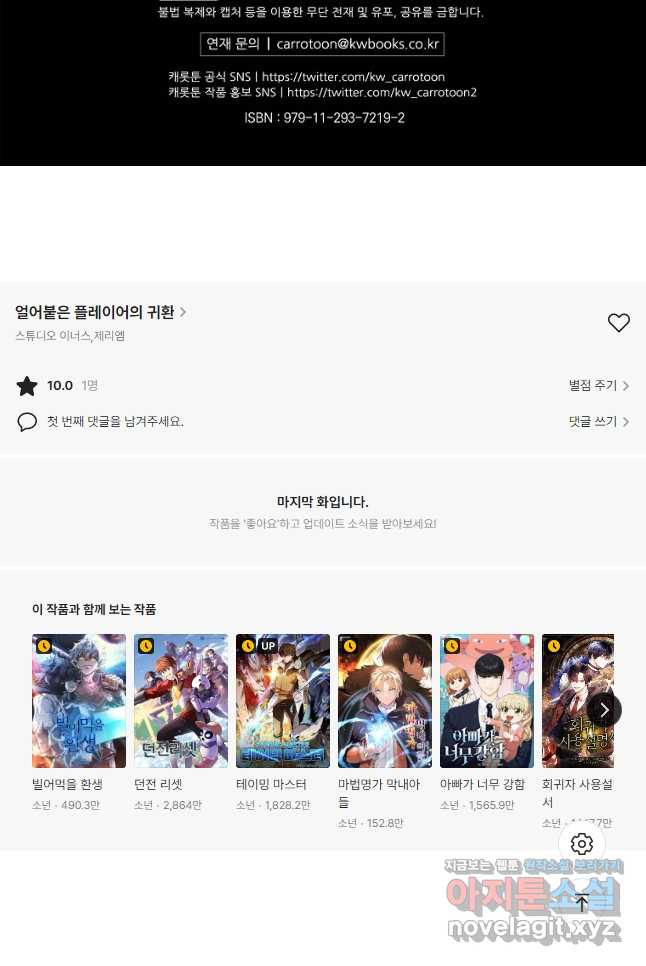Open 별점 주기 to rate the series
The image size is (646, 966).
tap(598, 386)
